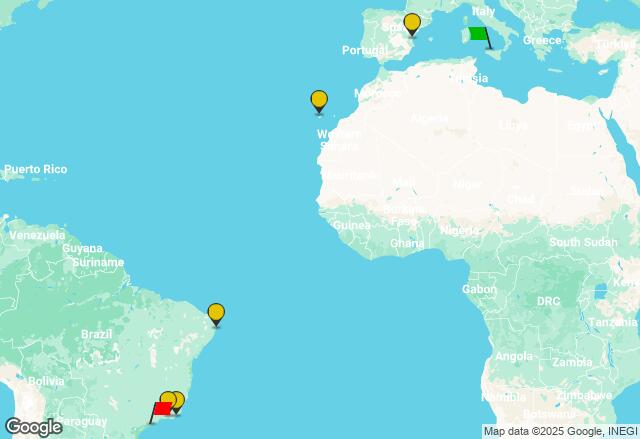Tap the yellow pin on Brazil's northeast coast
The image size is (640, 439).
(216, 313)
